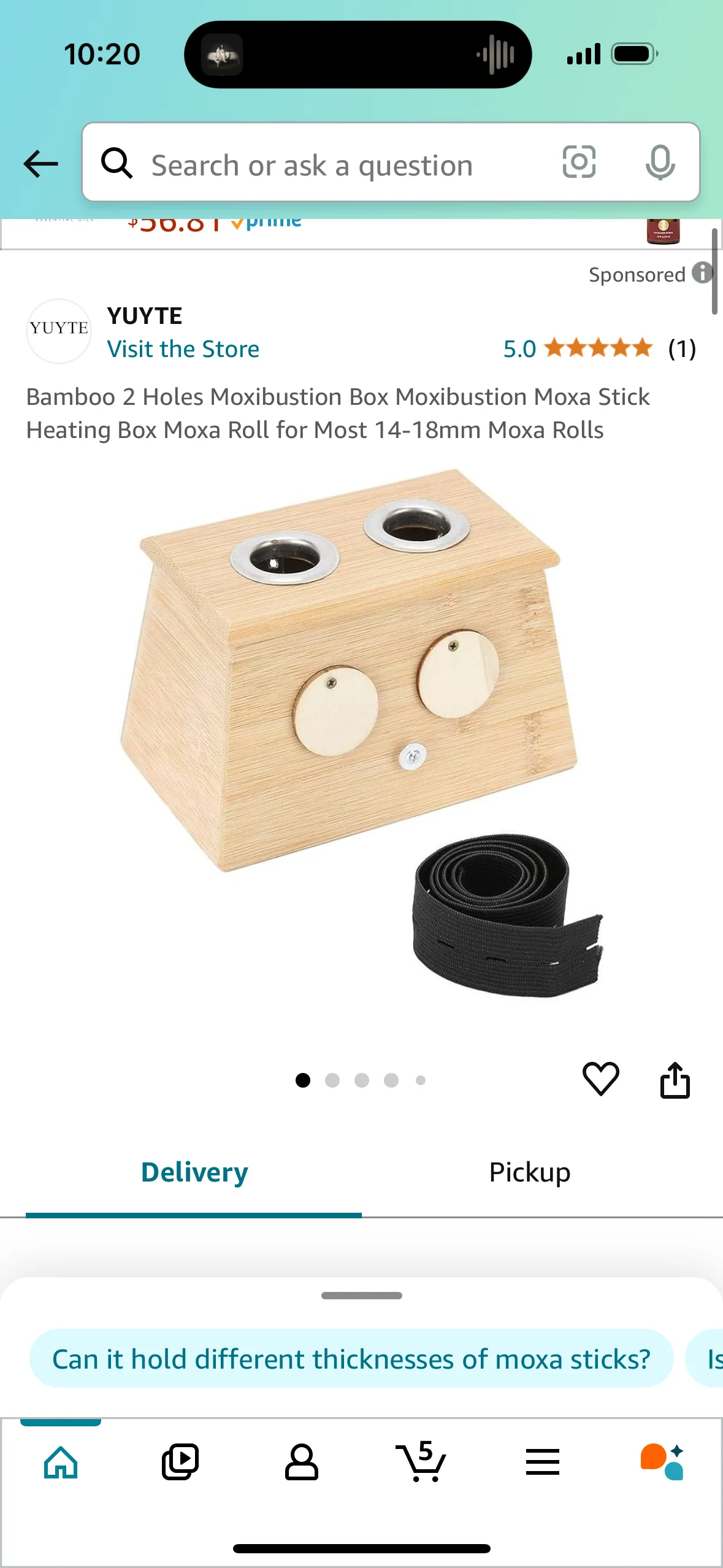The width and height of the screenshot is (723, 1568).
Task: Ask "Can it hold different thicknesses of moxa sticks?"
Action: [351, 1359]
